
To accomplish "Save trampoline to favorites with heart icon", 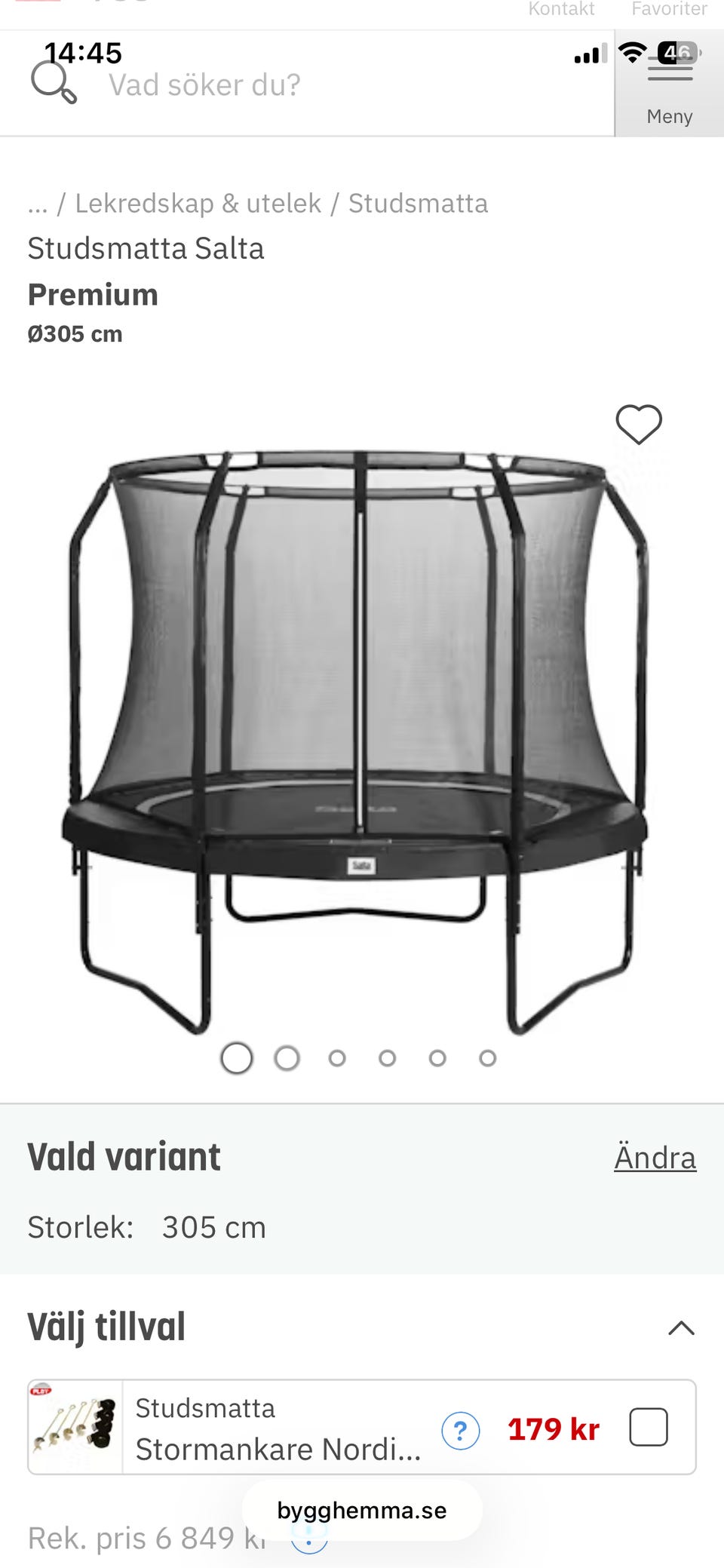I will pos(639,424).
